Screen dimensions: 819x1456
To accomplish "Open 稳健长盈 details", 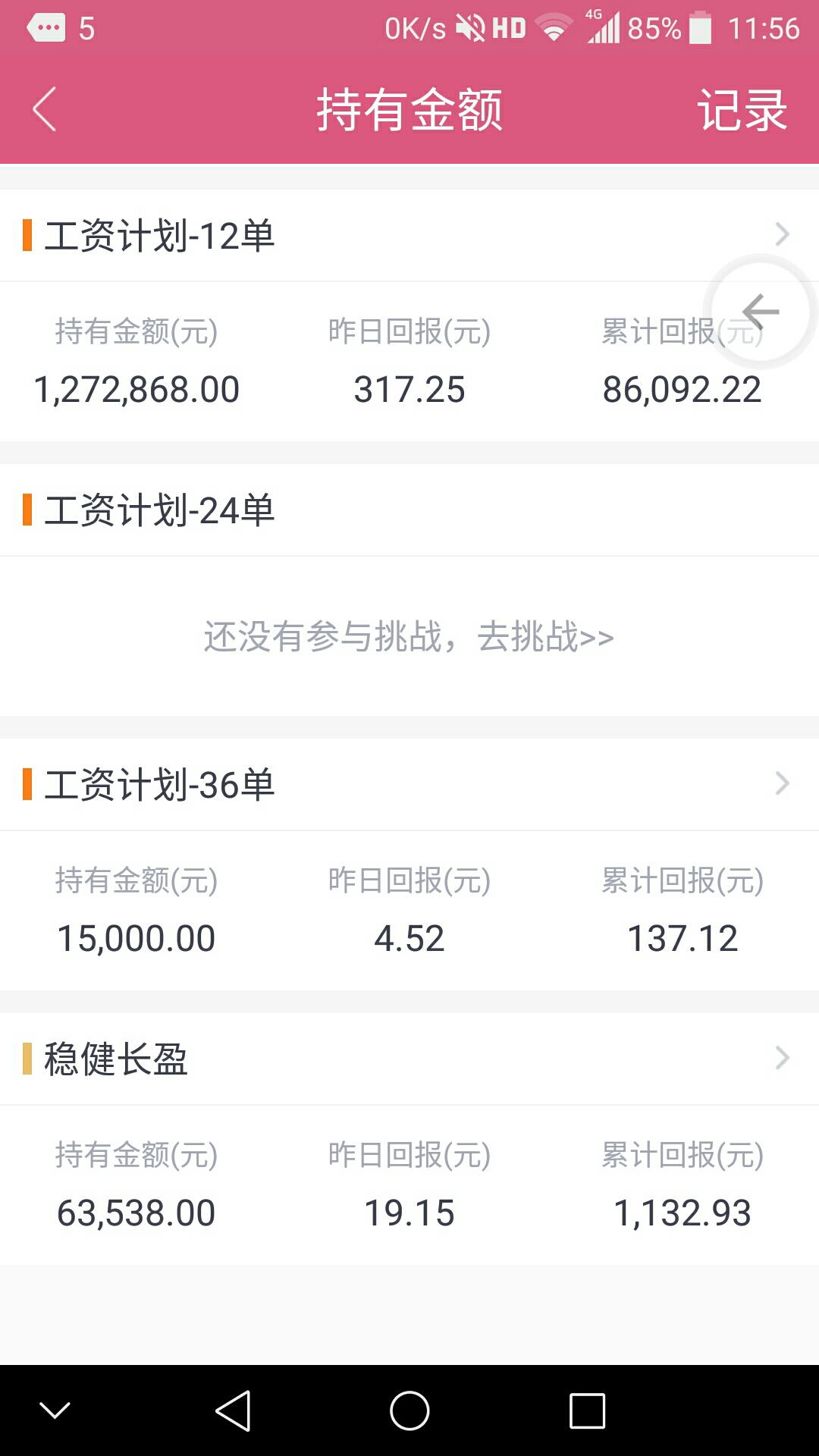I will (409, 1058).
